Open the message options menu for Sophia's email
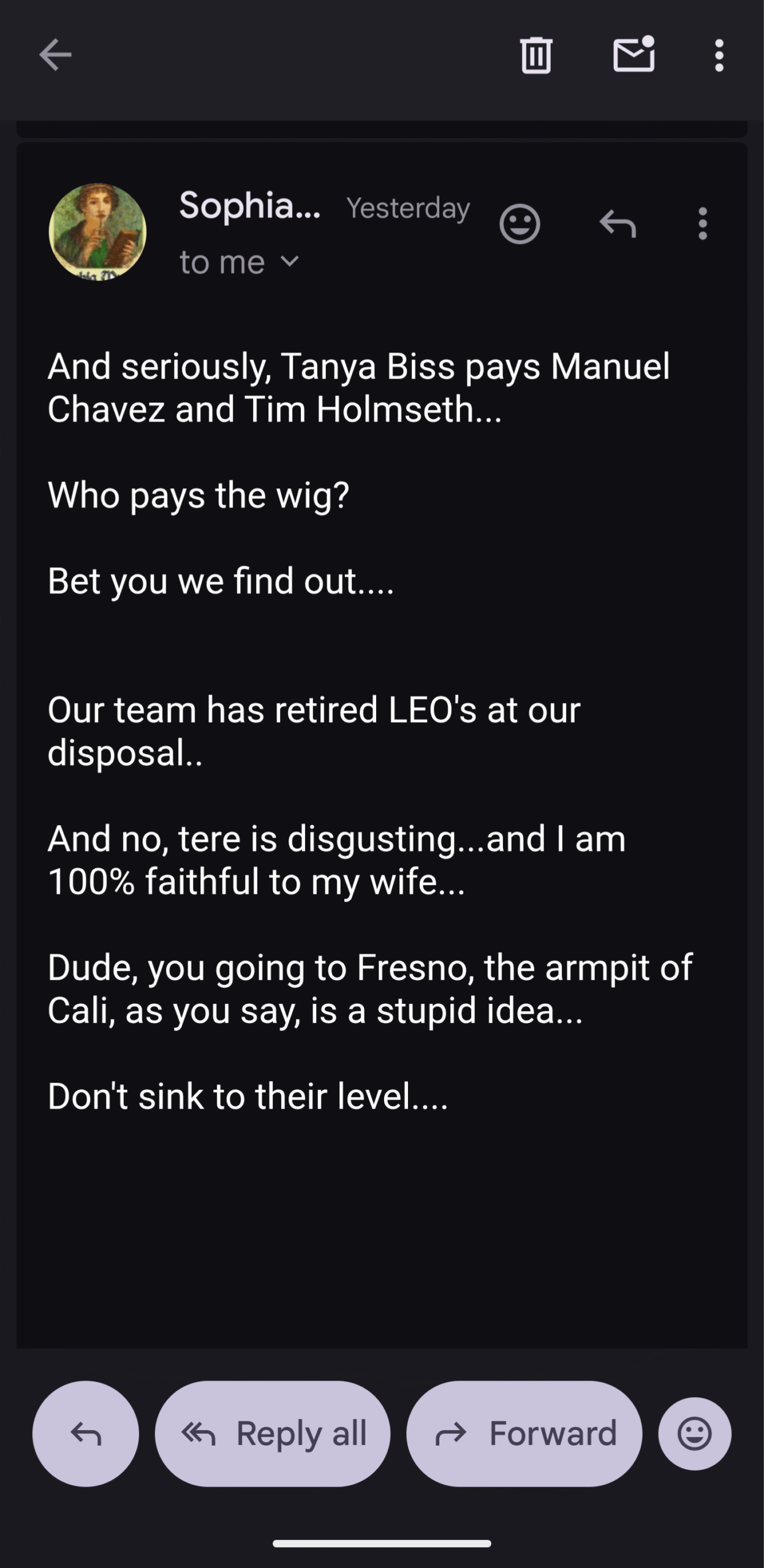Image resolution: width=764 pixels, height=1568 pixels. 703,224
